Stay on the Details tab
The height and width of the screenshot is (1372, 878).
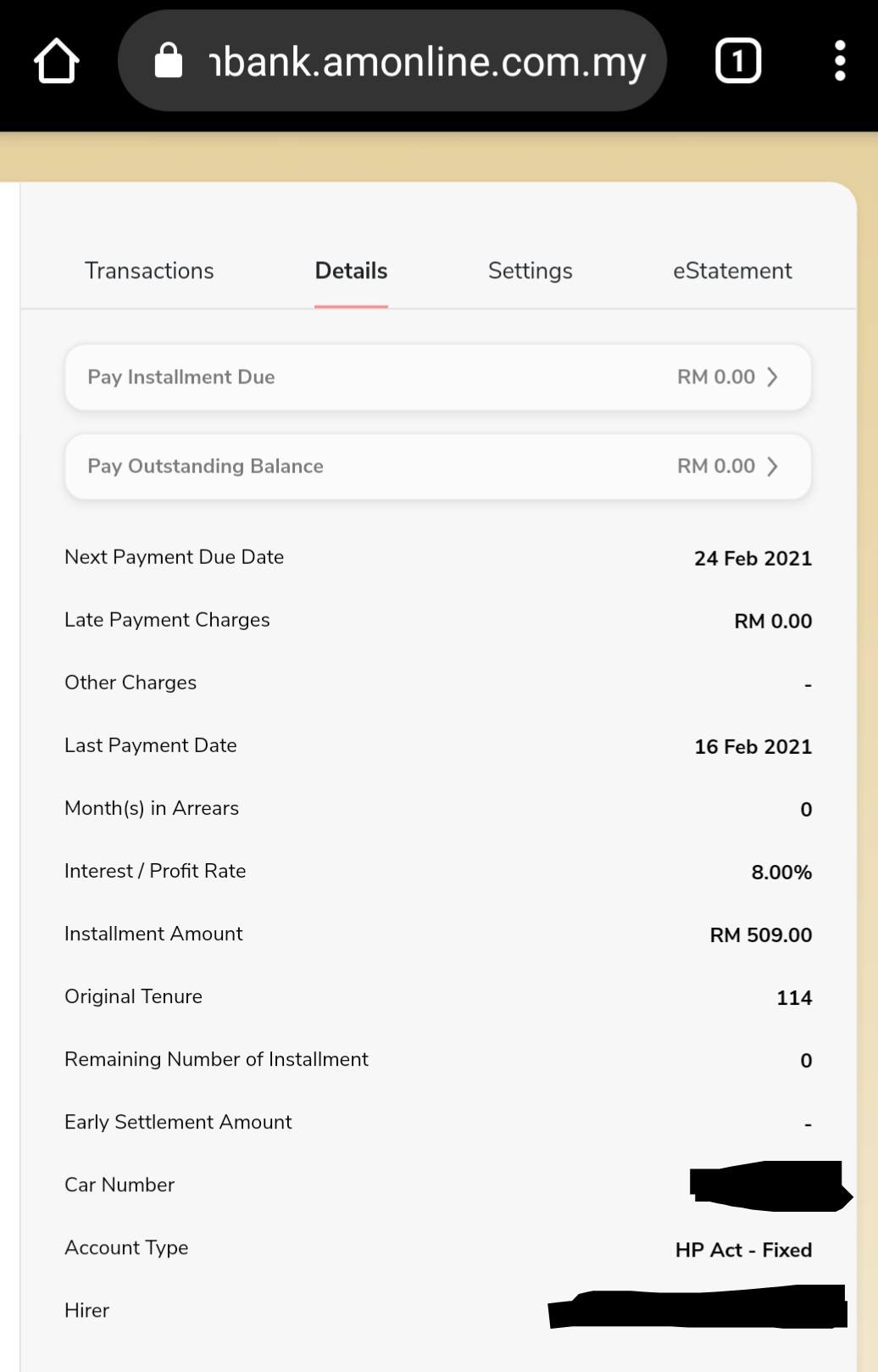click(350, 270)
